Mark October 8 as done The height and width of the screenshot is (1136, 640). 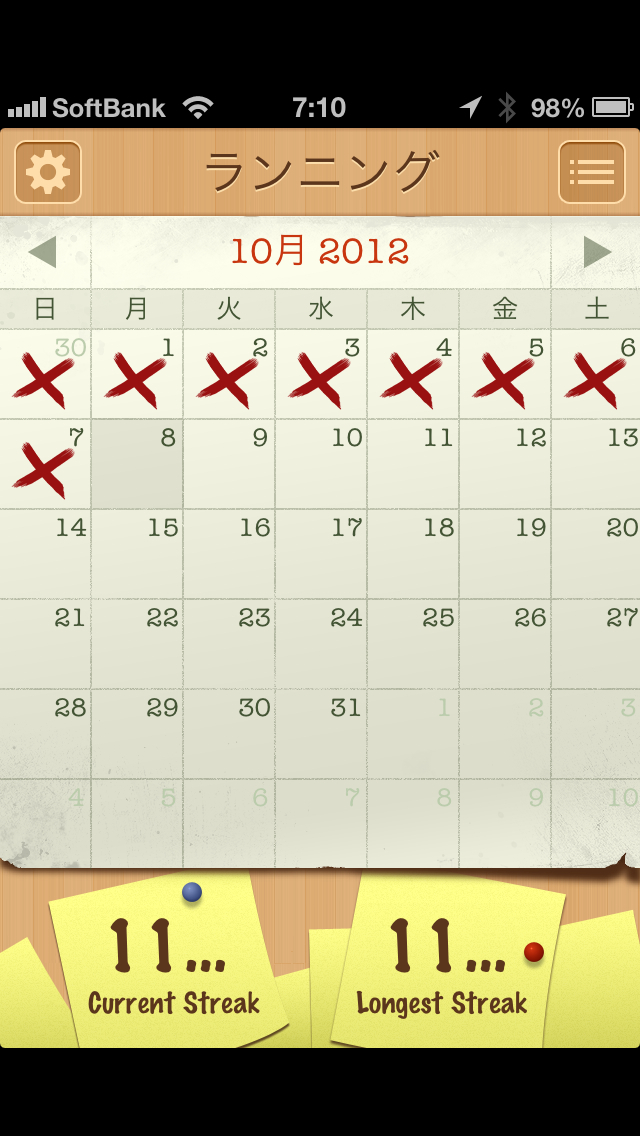coord(137,465)
